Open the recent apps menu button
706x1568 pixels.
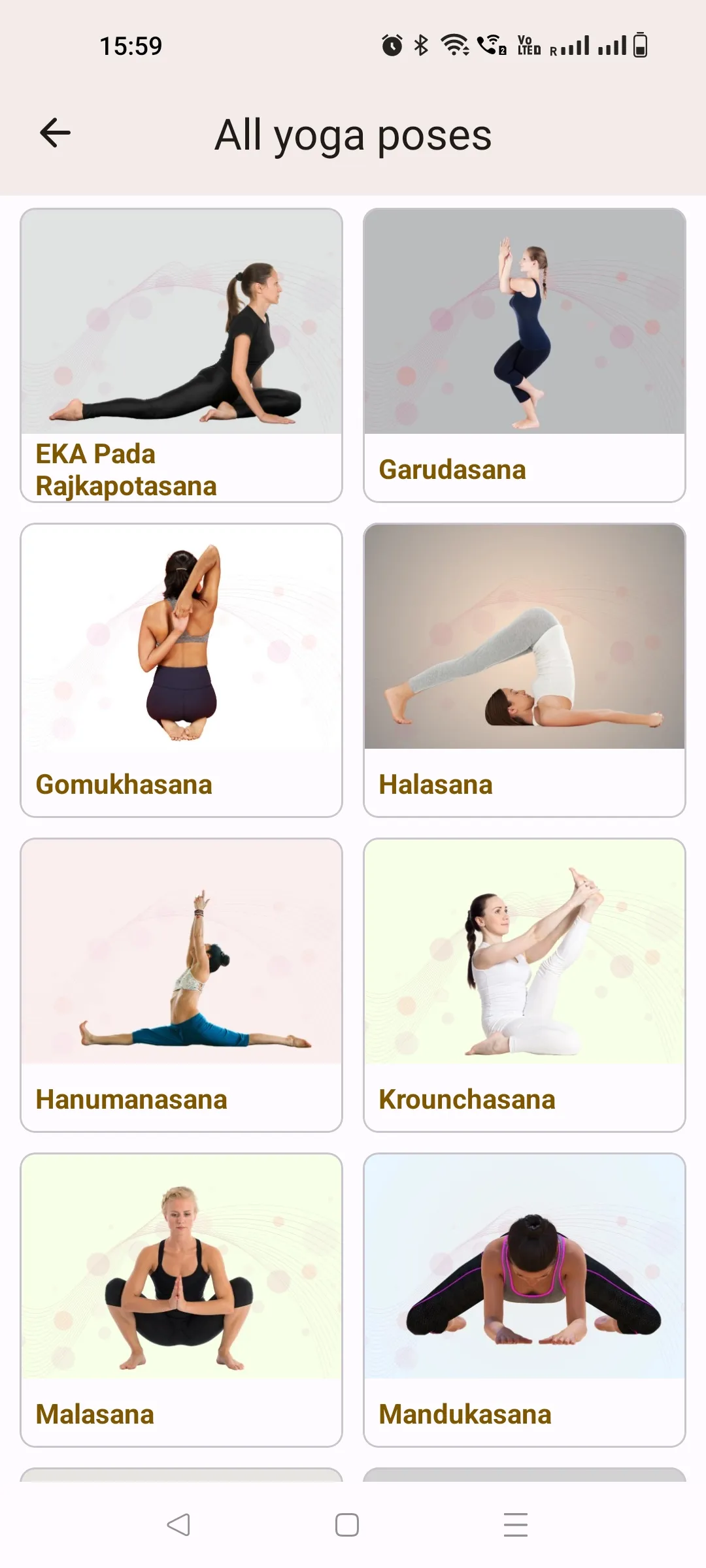(516, 1525)
